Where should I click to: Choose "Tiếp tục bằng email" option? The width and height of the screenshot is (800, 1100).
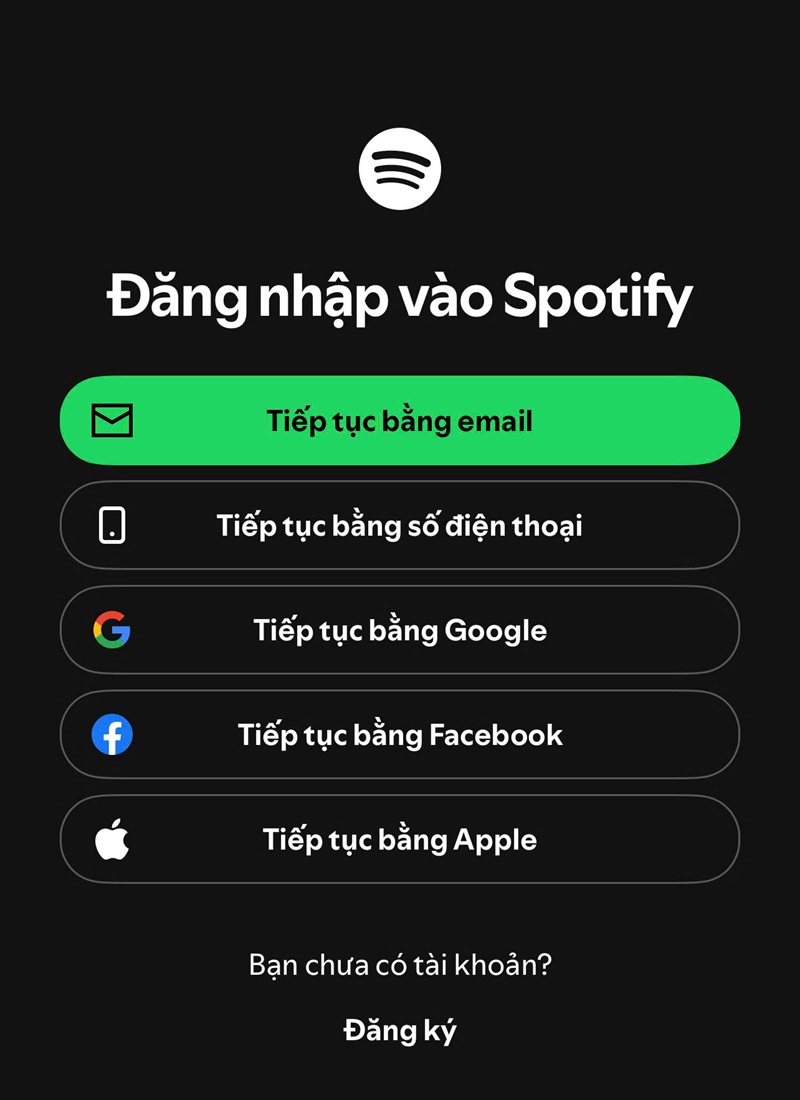400,420
